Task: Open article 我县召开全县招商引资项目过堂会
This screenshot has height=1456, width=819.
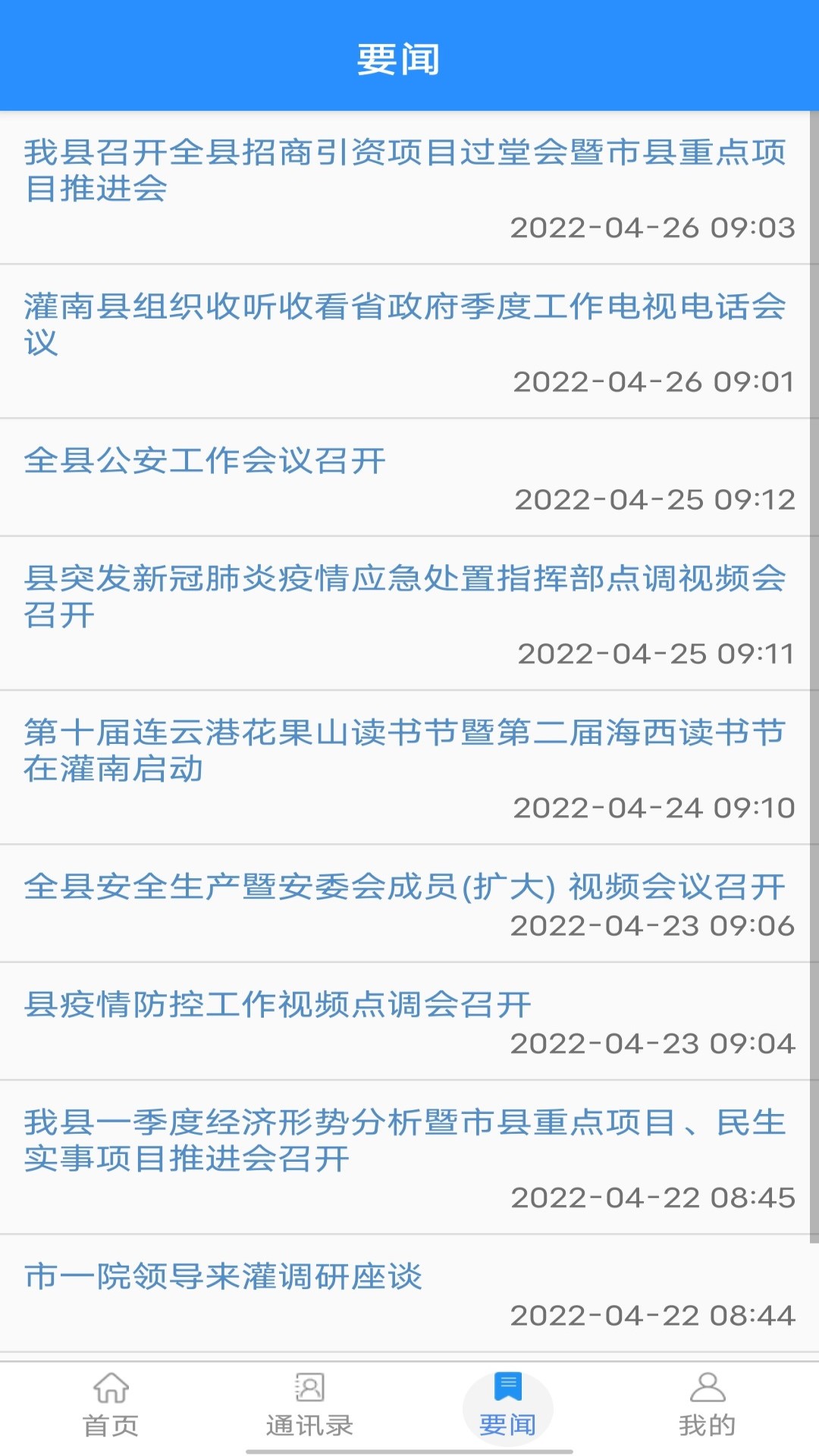Action: [x=405, y=171]
